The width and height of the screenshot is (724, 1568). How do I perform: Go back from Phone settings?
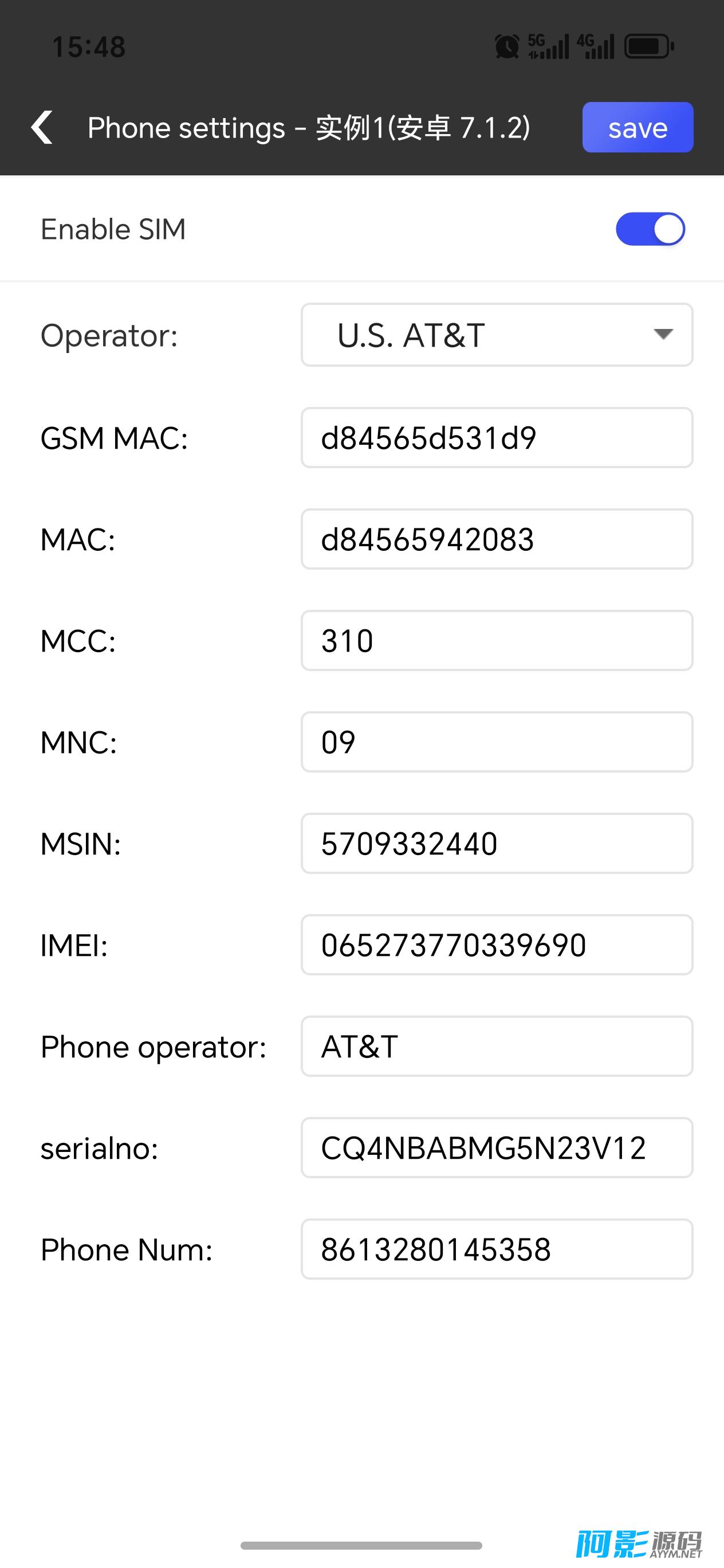click(42, 127)
